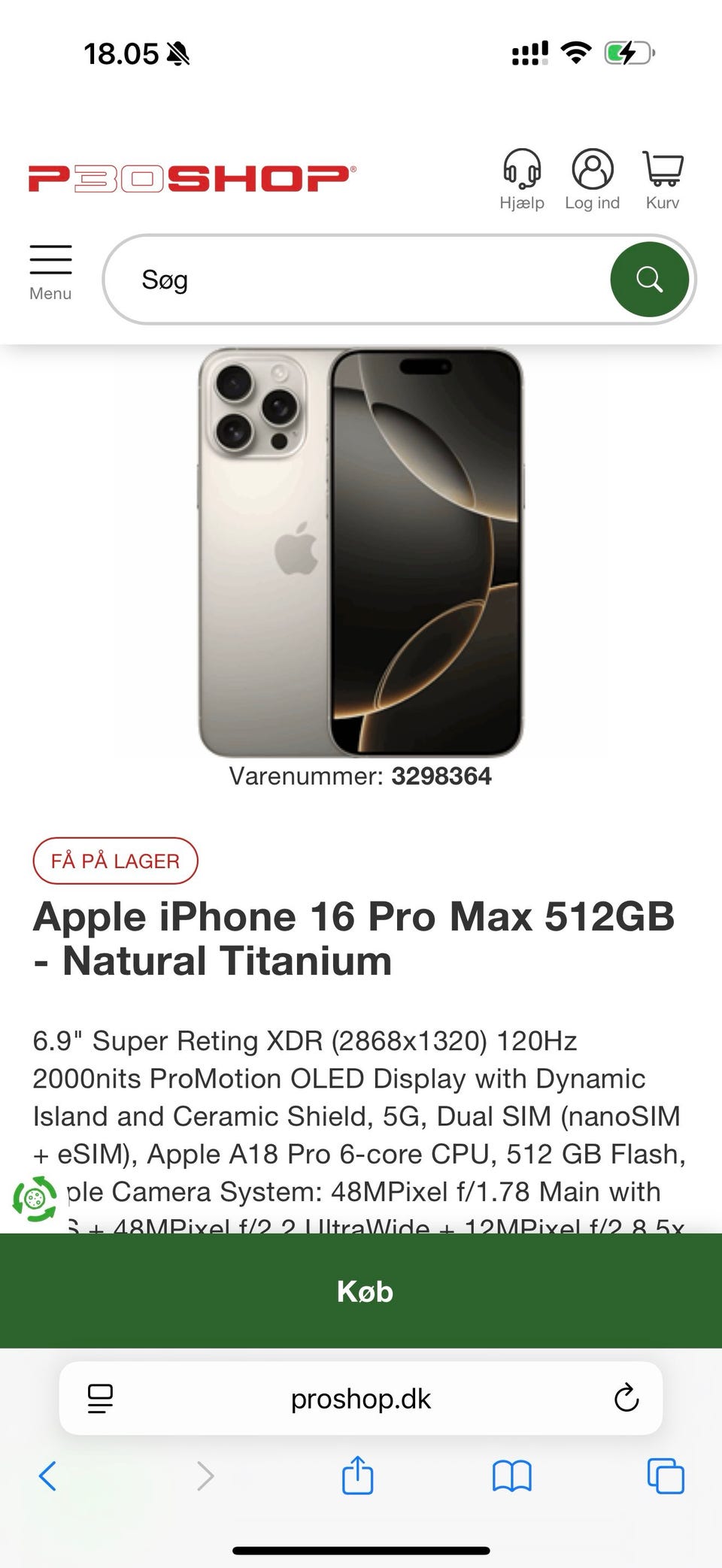This screenshot has height=1568, width=722.
Task: Reload the proshop.dk page
Action: (626, 1398)
